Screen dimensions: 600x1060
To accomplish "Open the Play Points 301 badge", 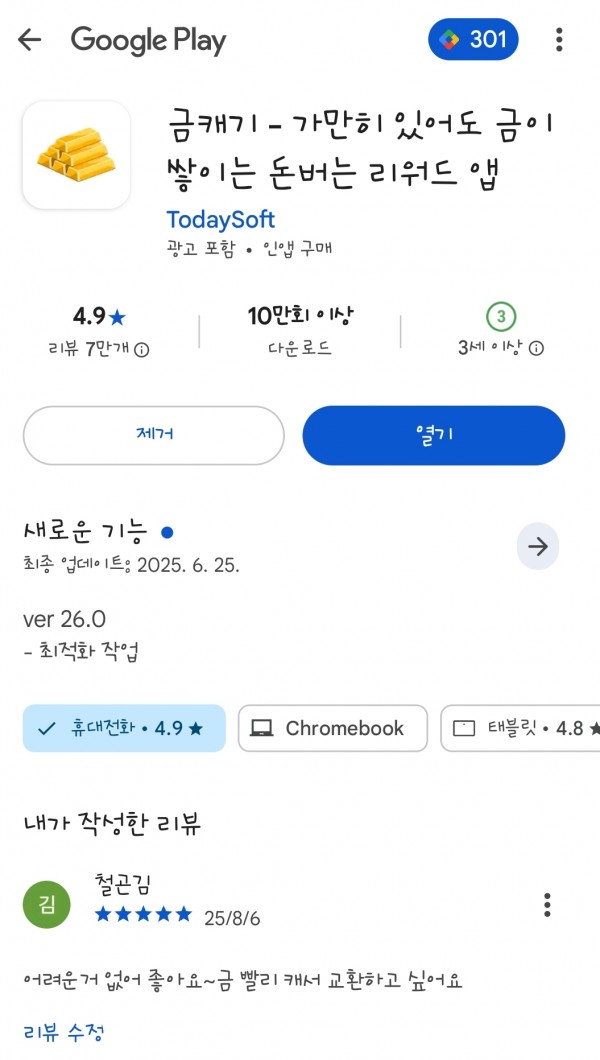I will 473,39.
